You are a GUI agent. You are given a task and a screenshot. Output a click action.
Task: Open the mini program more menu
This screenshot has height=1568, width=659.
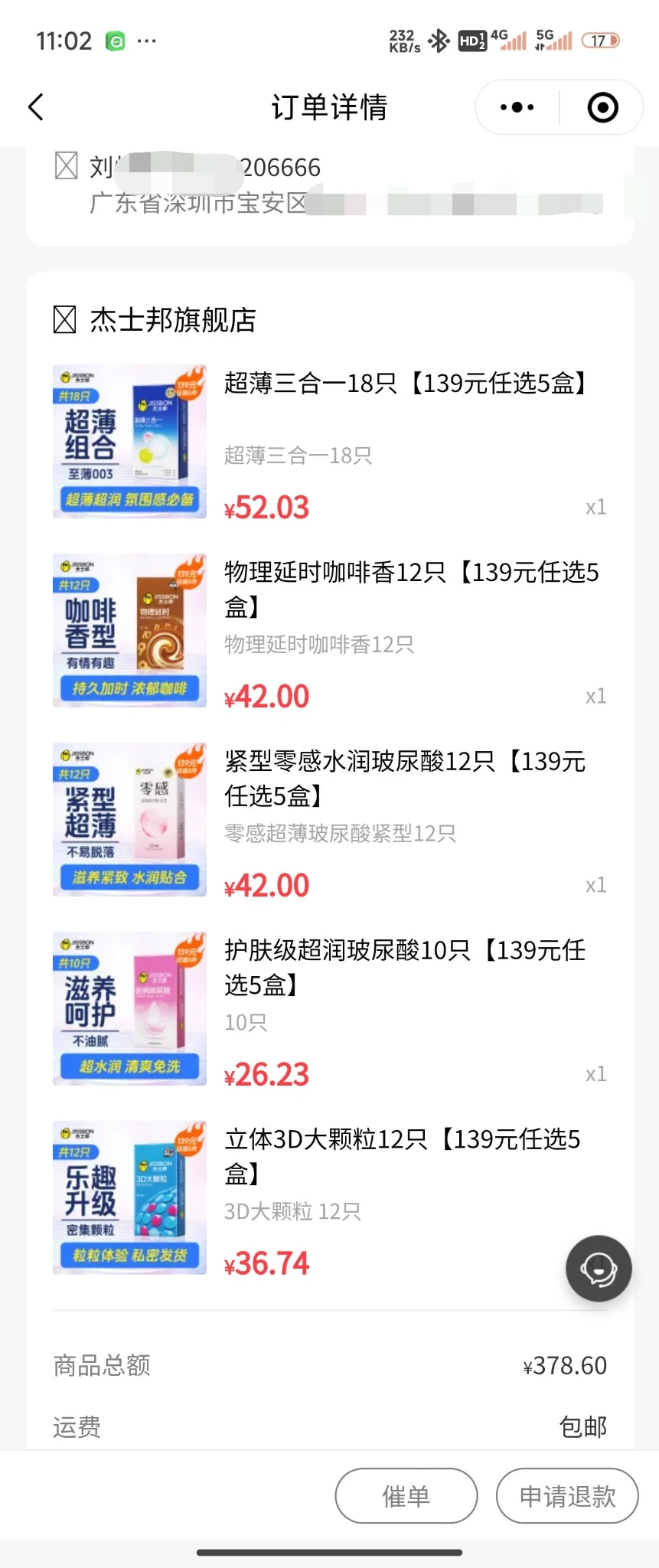[517, 107]
